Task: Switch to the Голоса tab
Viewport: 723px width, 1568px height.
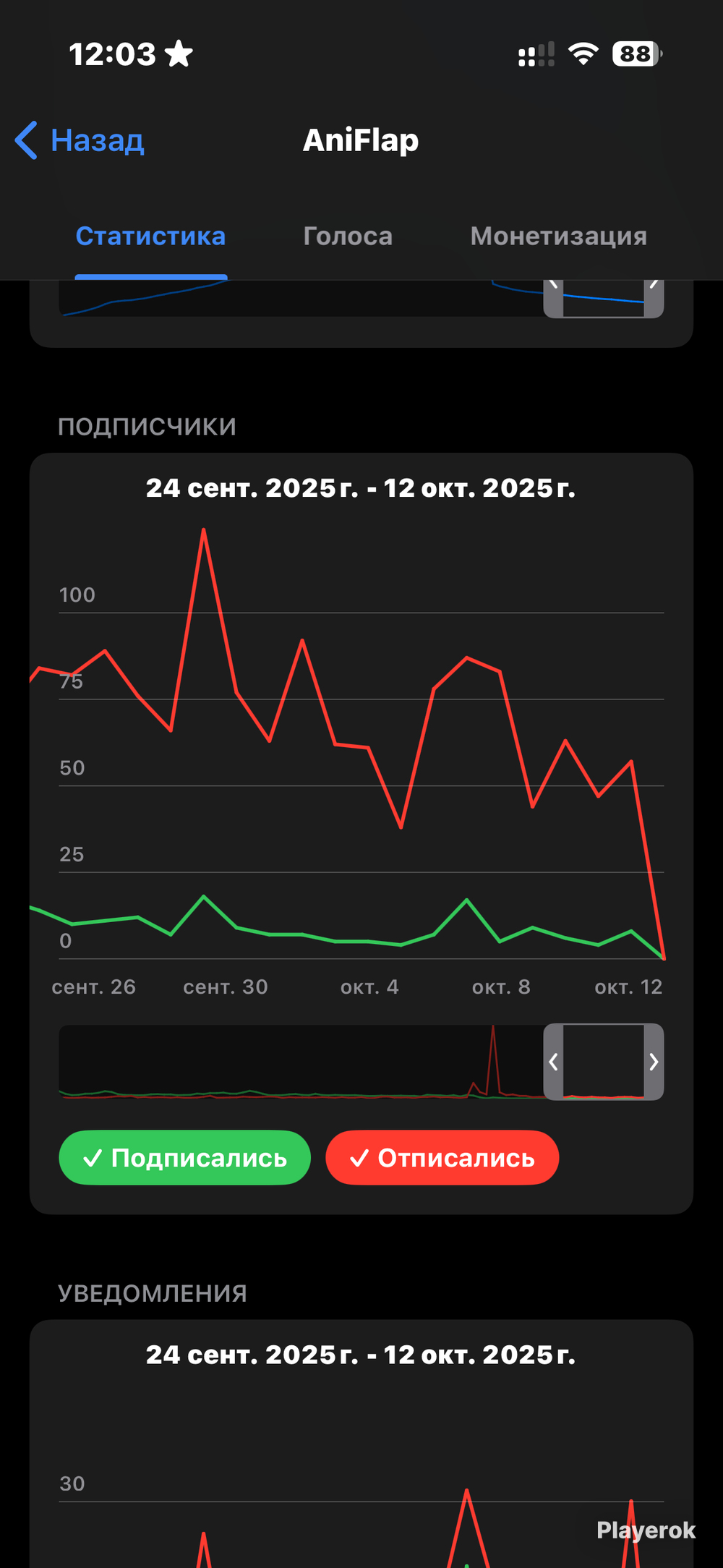Action: 348,237
